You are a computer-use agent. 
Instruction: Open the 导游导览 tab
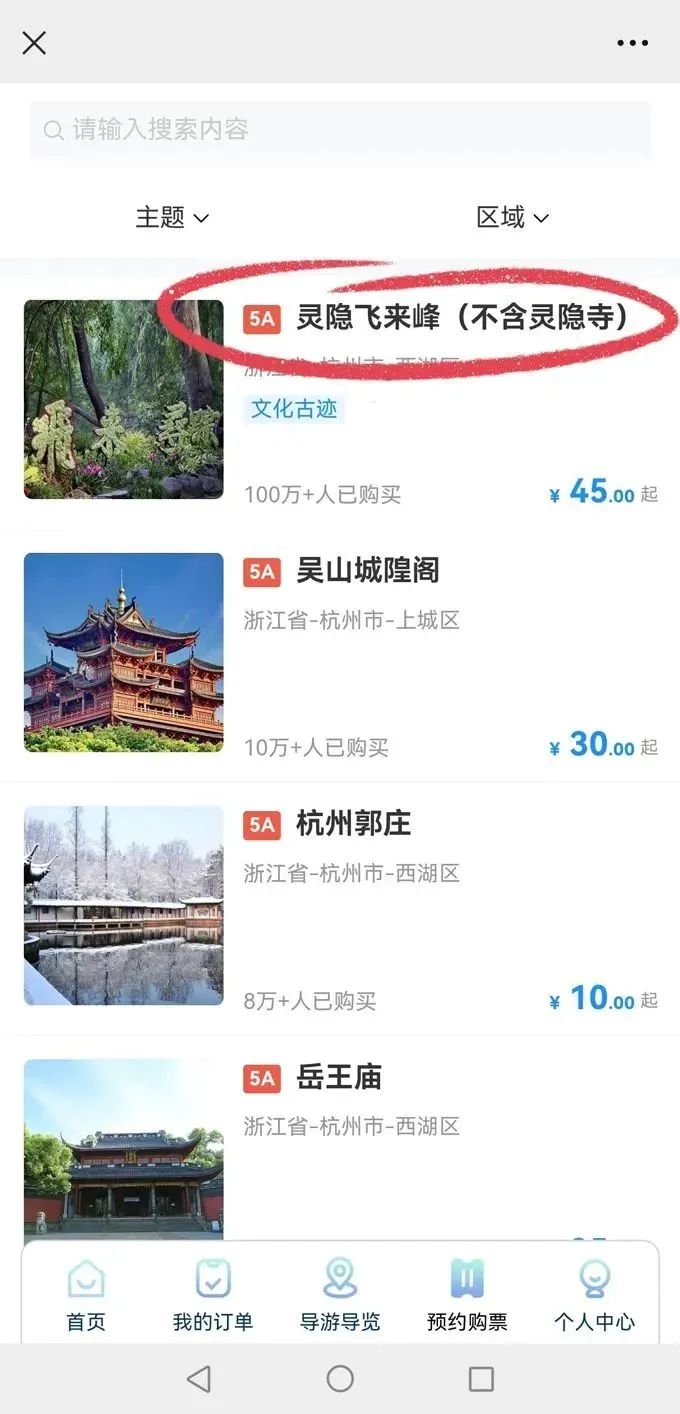click(x=340, y=1295)
